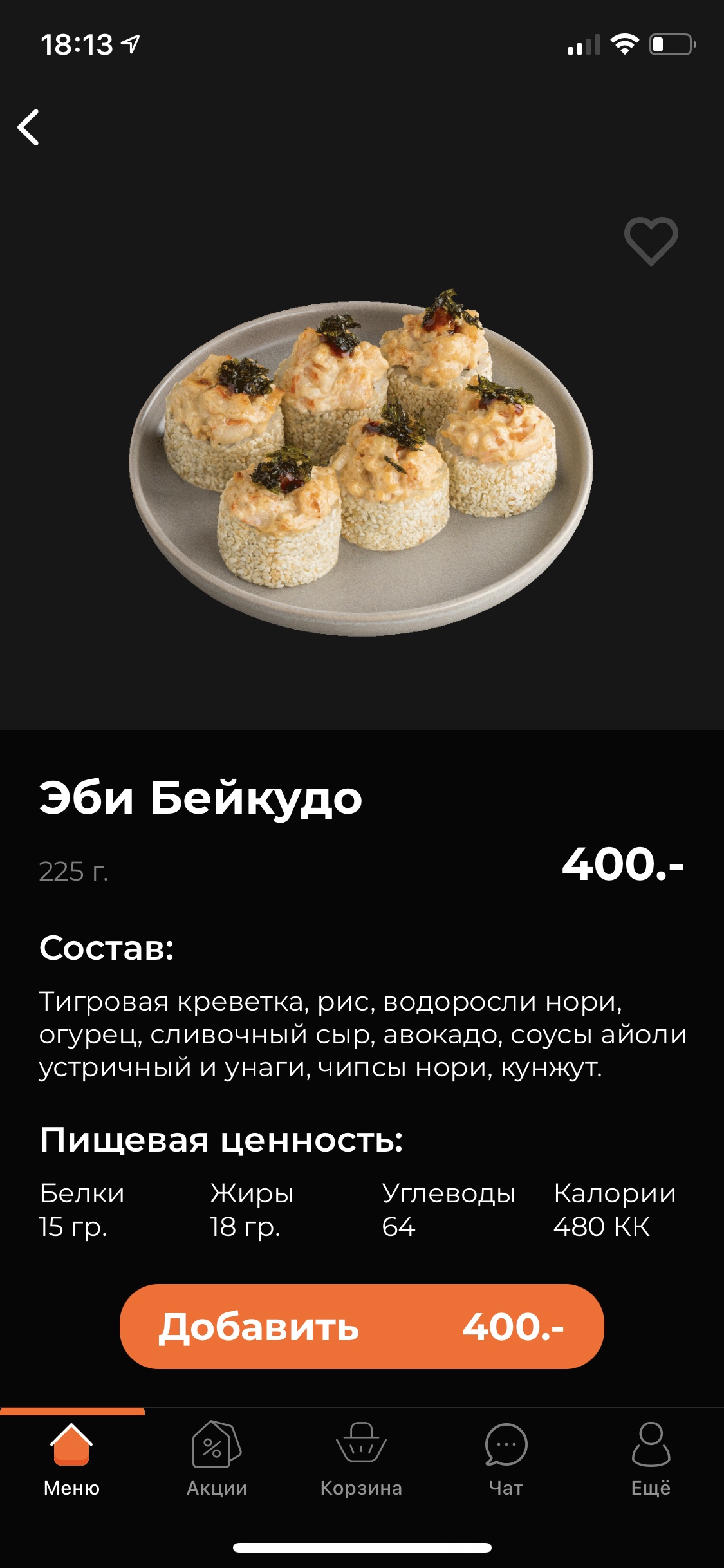Switch to the Акции tab
Viewport: 724px width, 1568px height.
tap(217, 1460)
